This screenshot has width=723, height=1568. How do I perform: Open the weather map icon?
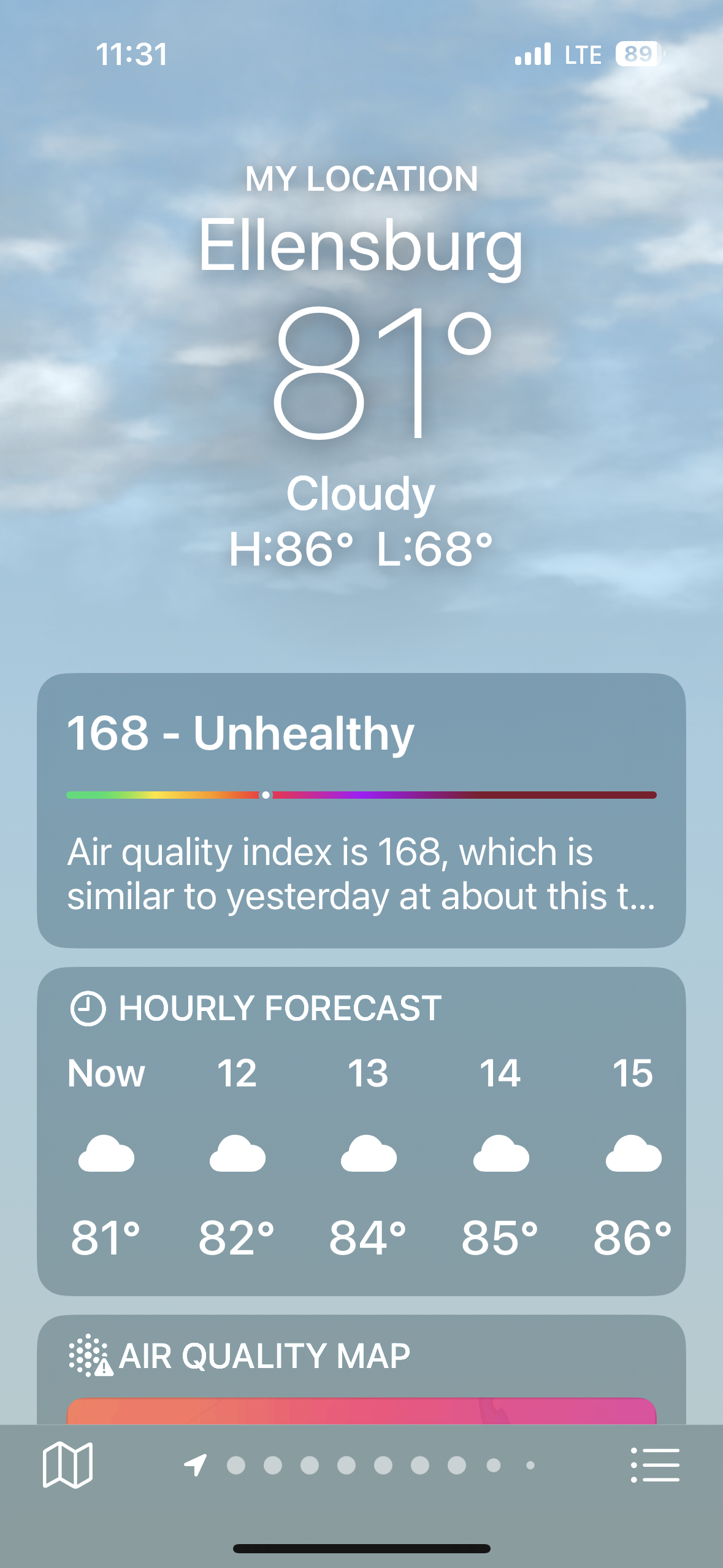coord(67,1465)
